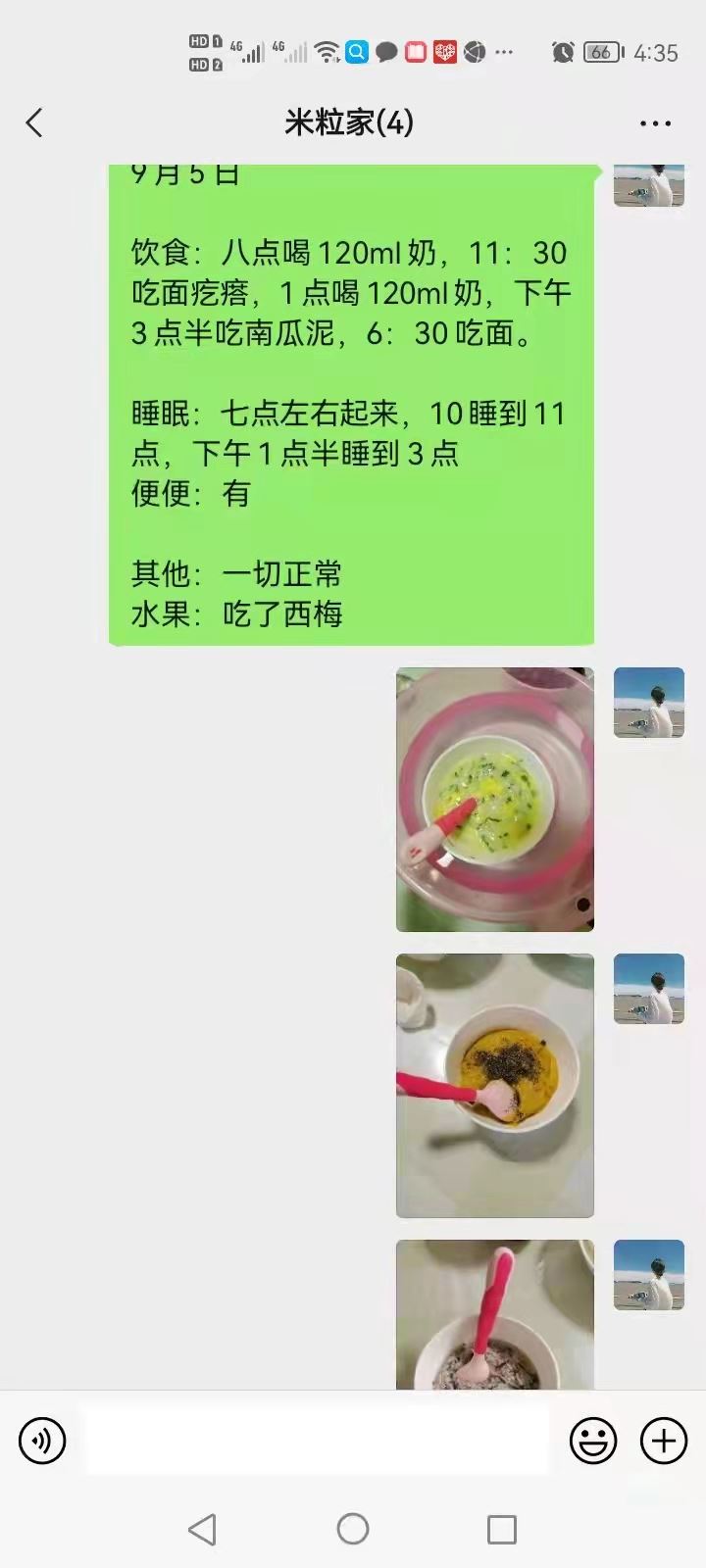Go back from the 米粒家 chat
The width and height of the screenshot is (706, 1568).
(35, 123)
